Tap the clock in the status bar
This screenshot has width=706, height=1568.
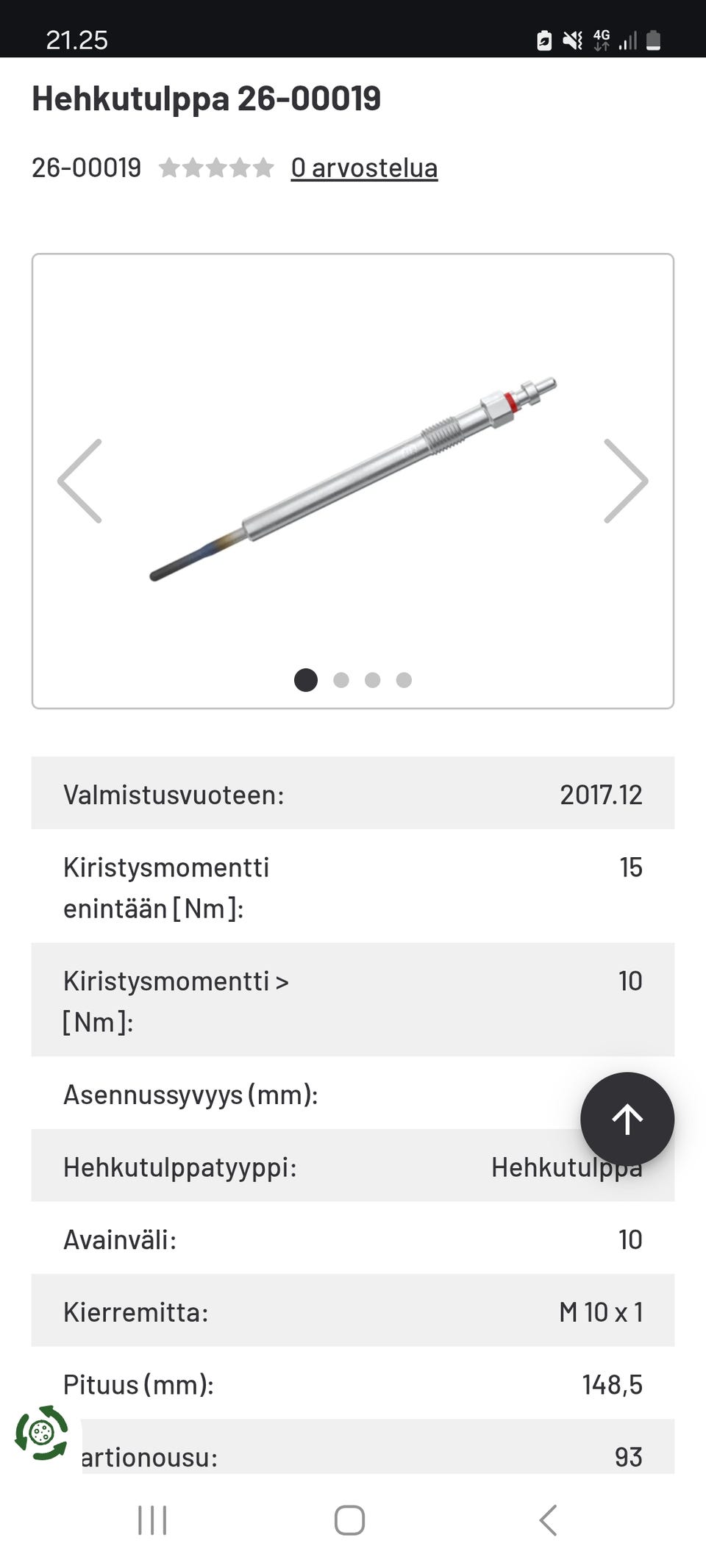tap(76, 40)
